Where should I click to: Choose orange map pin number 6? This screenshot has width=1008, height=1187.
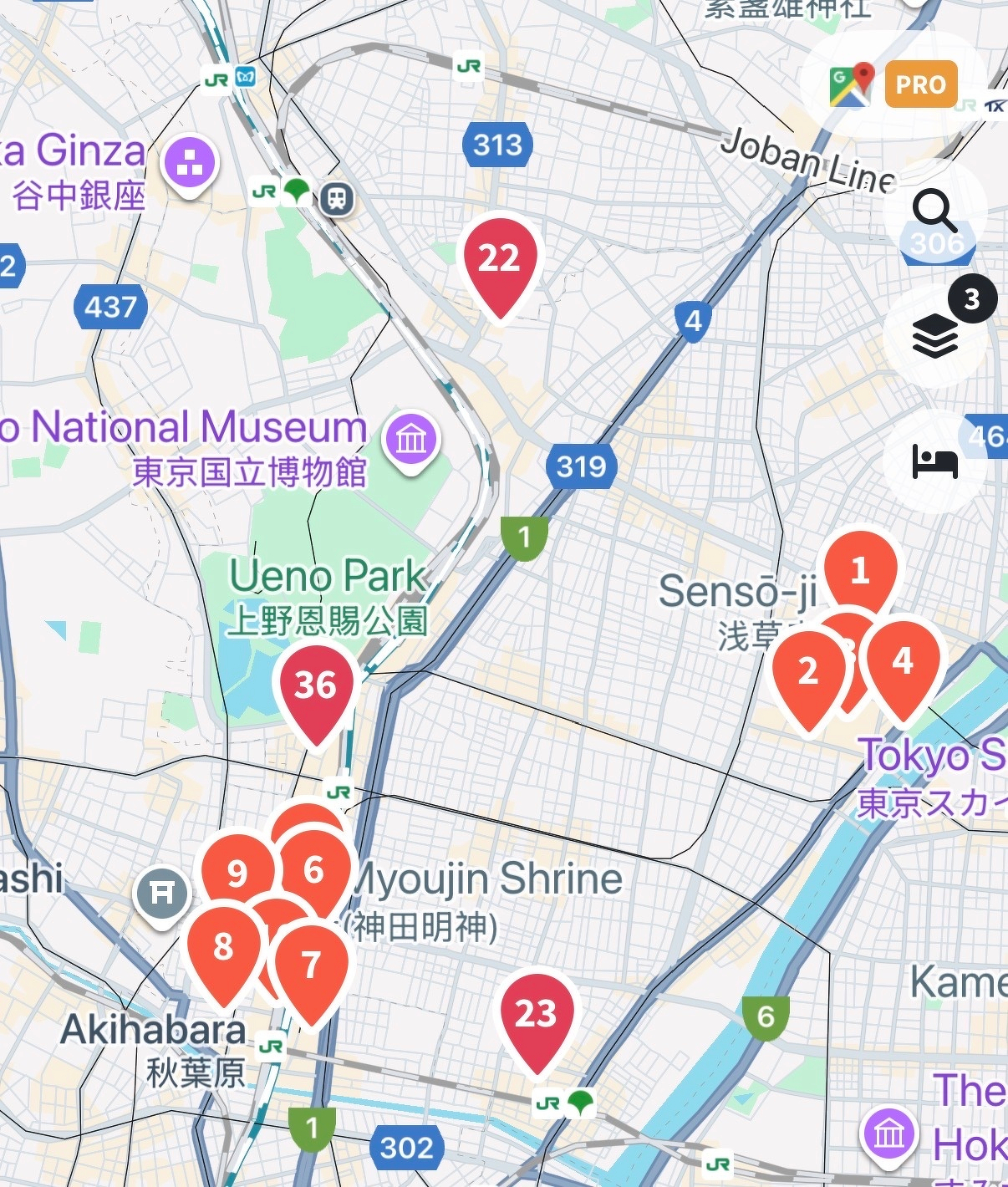pyautogui.click(x=314, y=870)
